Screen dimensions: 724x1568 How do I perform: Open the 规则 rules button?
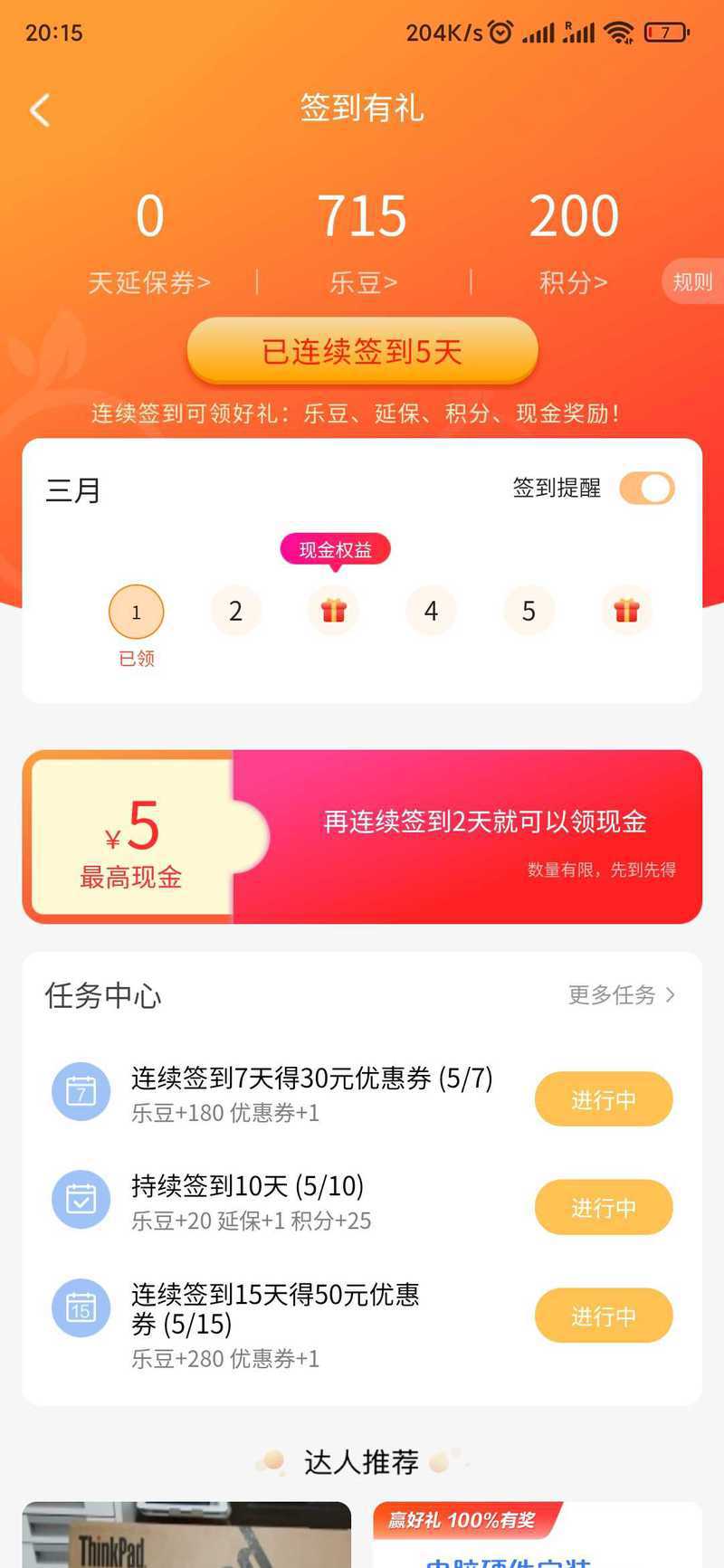click(x=692, y=281)
